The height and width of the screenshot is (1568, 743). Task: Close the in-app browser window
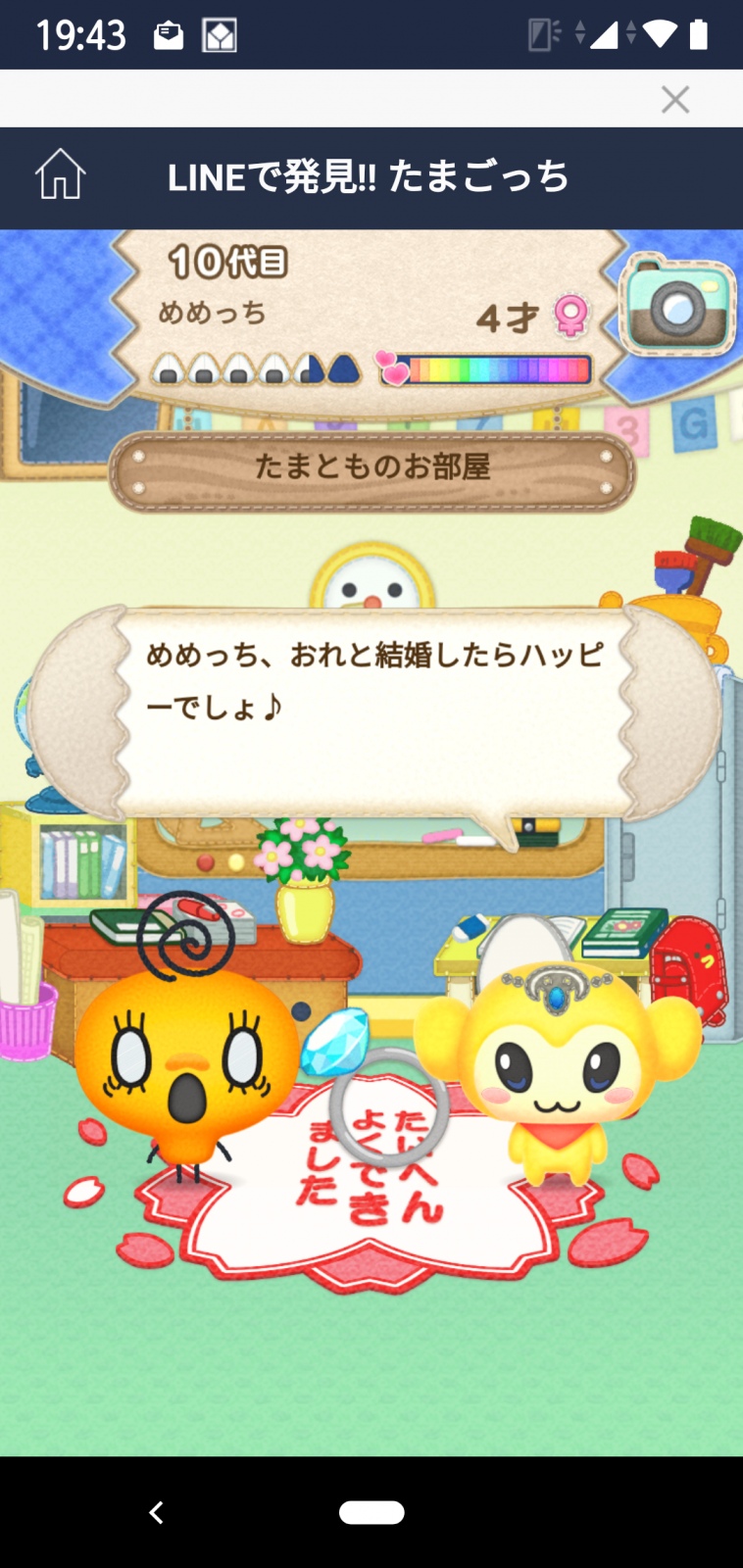[674, 99]
